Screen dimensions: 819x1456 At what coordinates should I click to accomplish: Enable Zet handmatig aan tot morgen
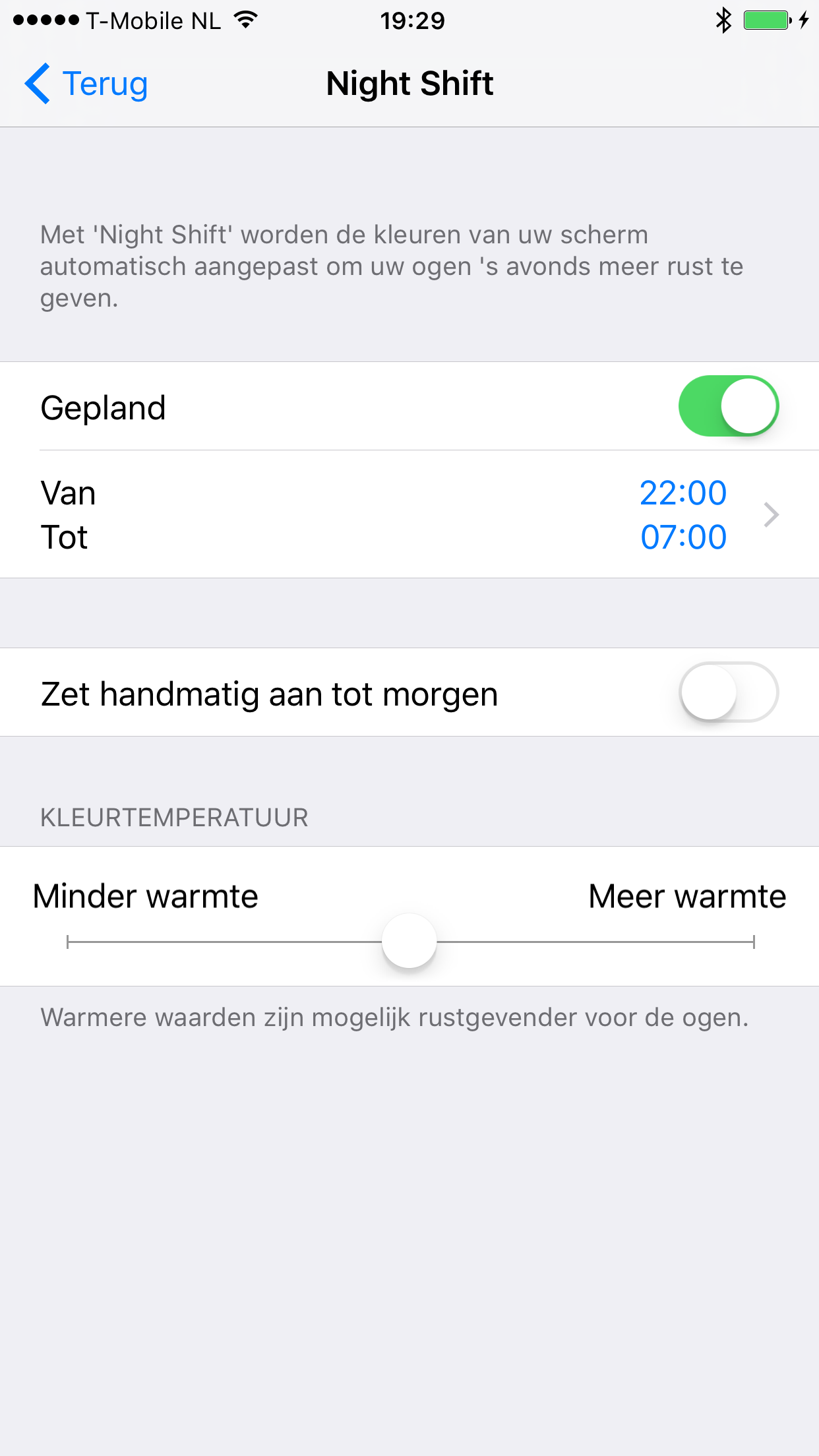point(729,692)
